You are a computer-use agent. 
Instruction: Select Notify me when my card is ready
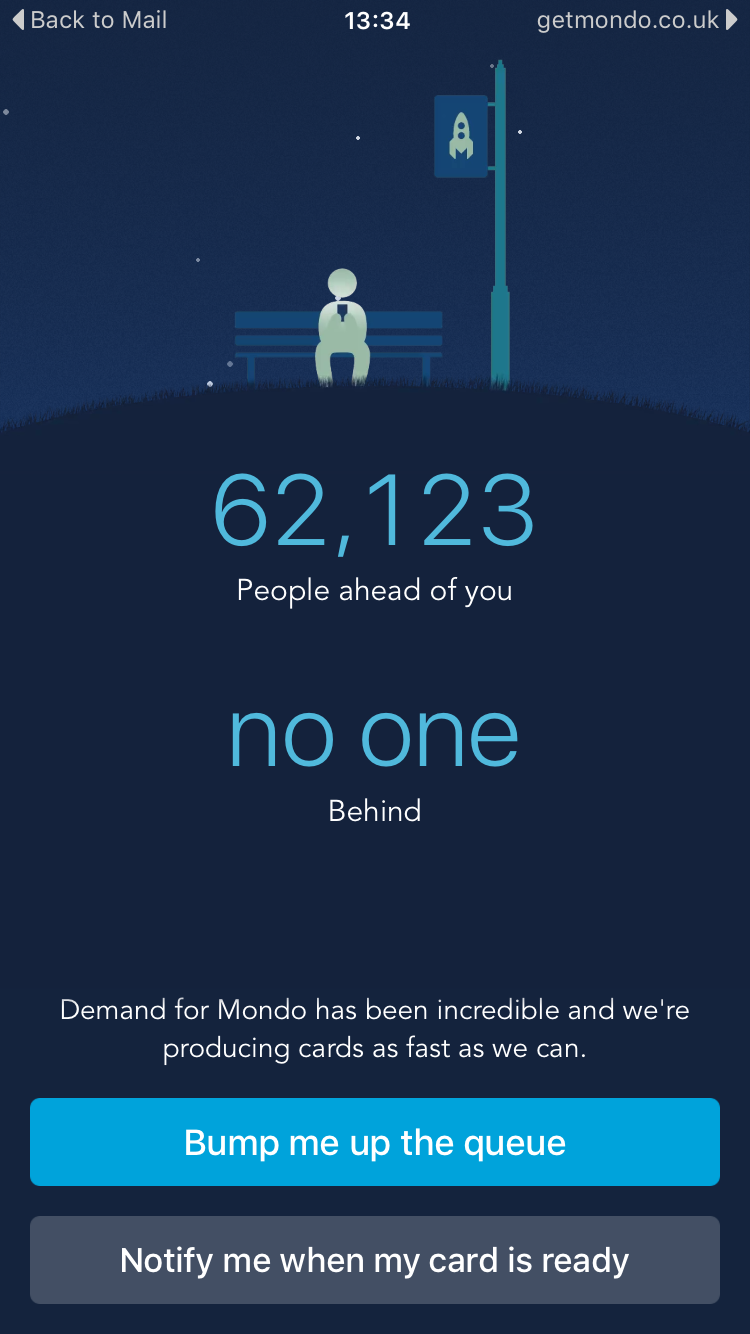375,1260
